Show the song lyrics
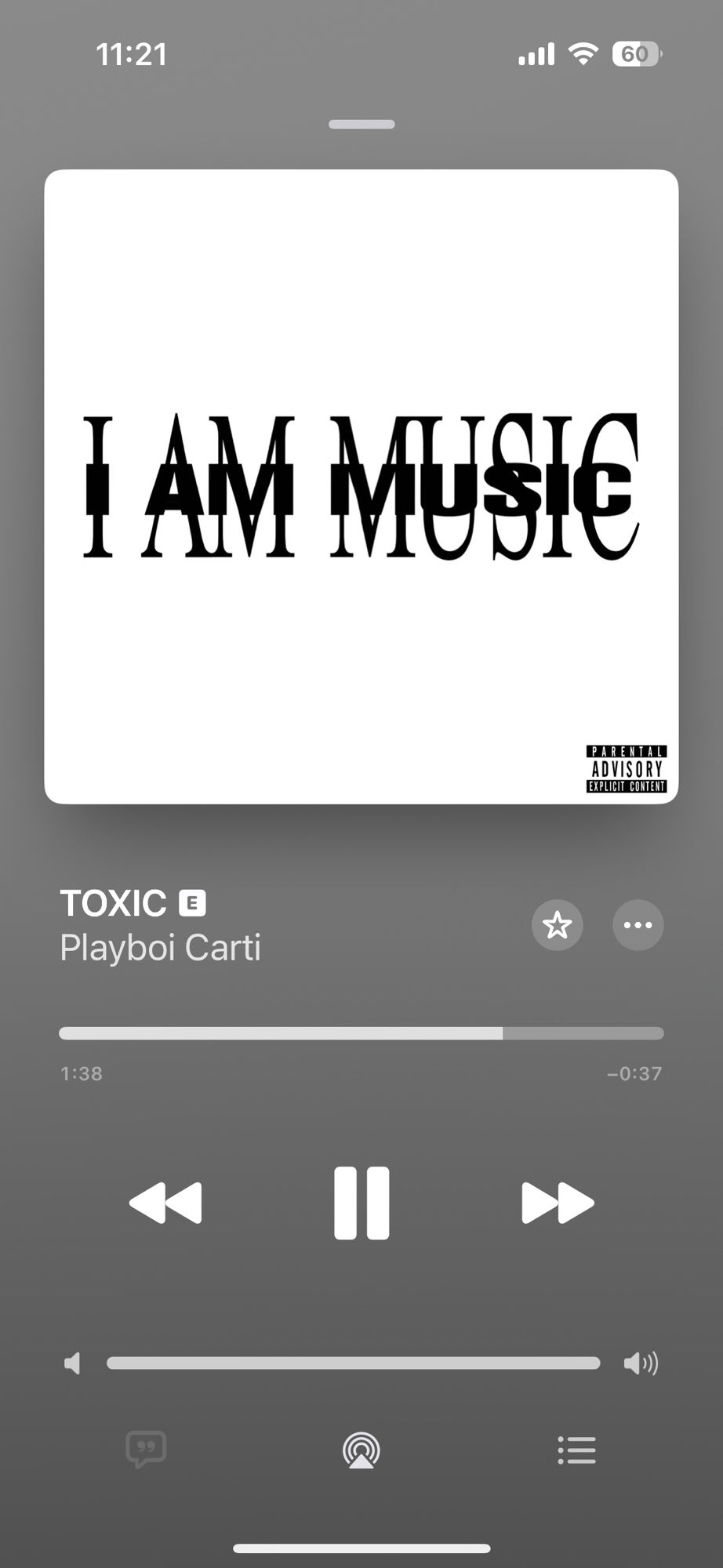 (x=146, y=1450)
